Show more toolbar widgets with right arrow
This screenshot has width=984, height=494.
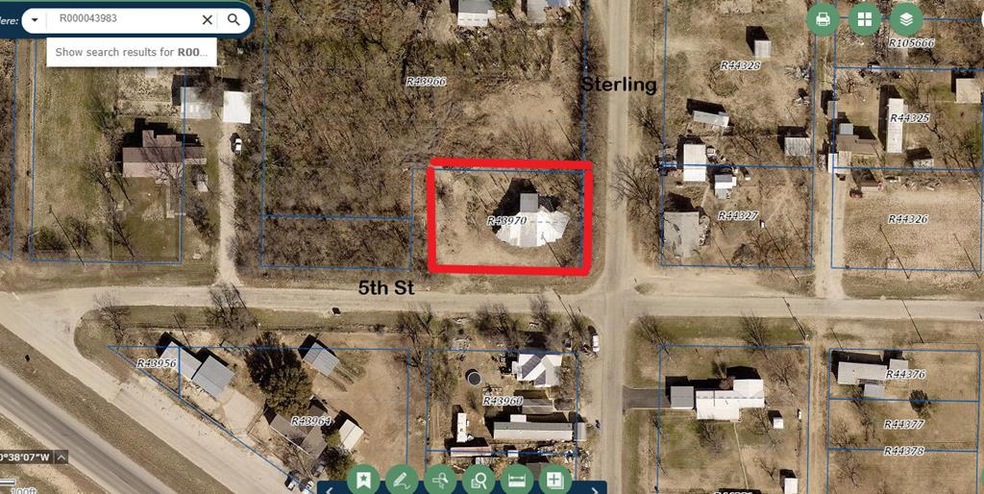coord(594,489)
